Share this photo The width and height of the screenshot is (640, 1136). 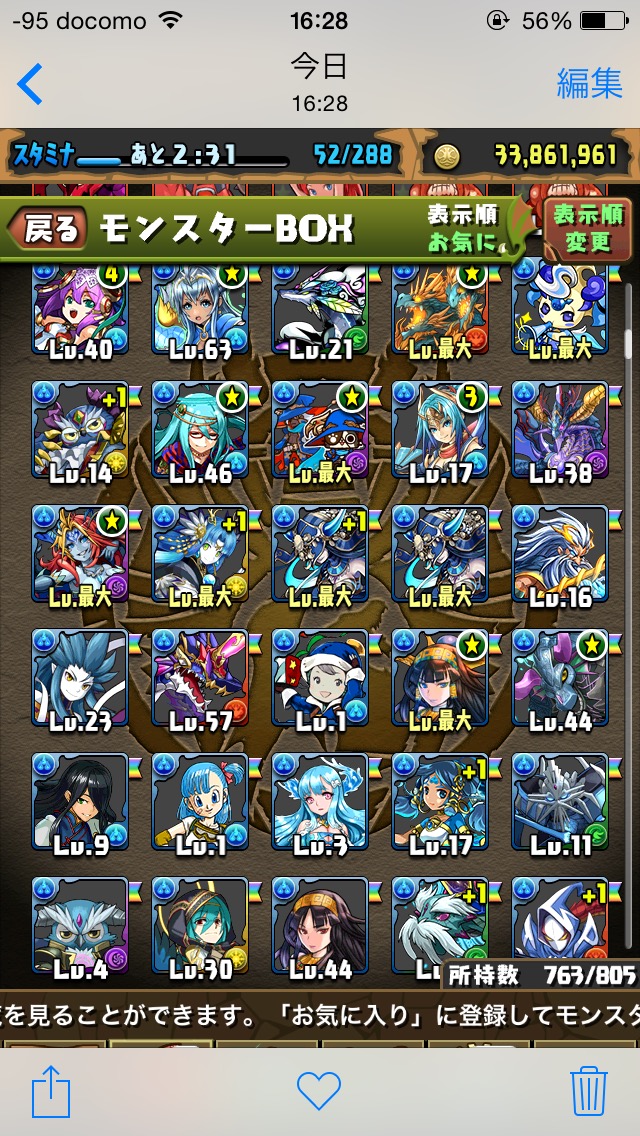tap(51, 1090)
